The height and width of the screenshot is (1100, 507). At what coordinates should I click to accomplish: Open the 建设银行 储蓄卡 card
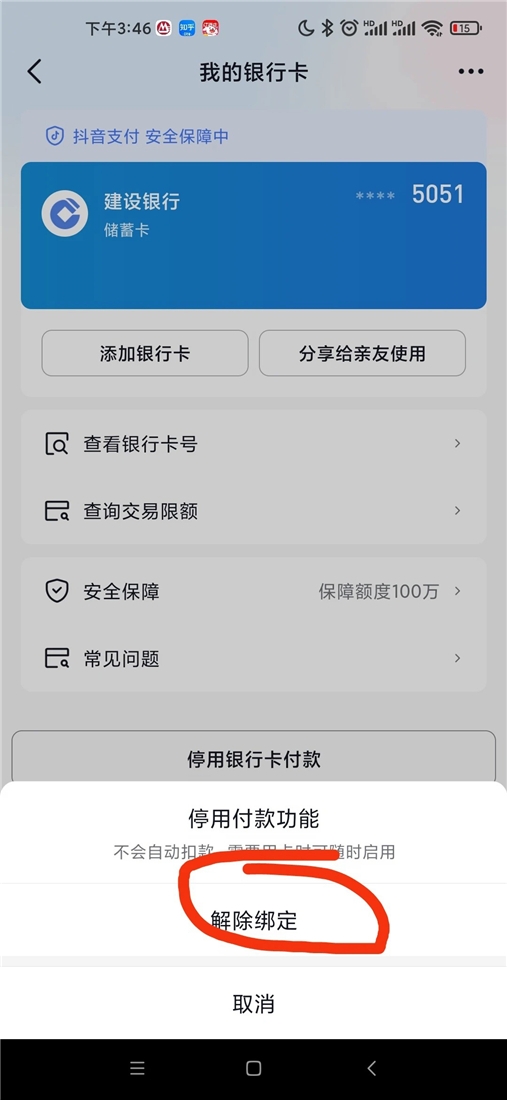click(x=253, y=236)
